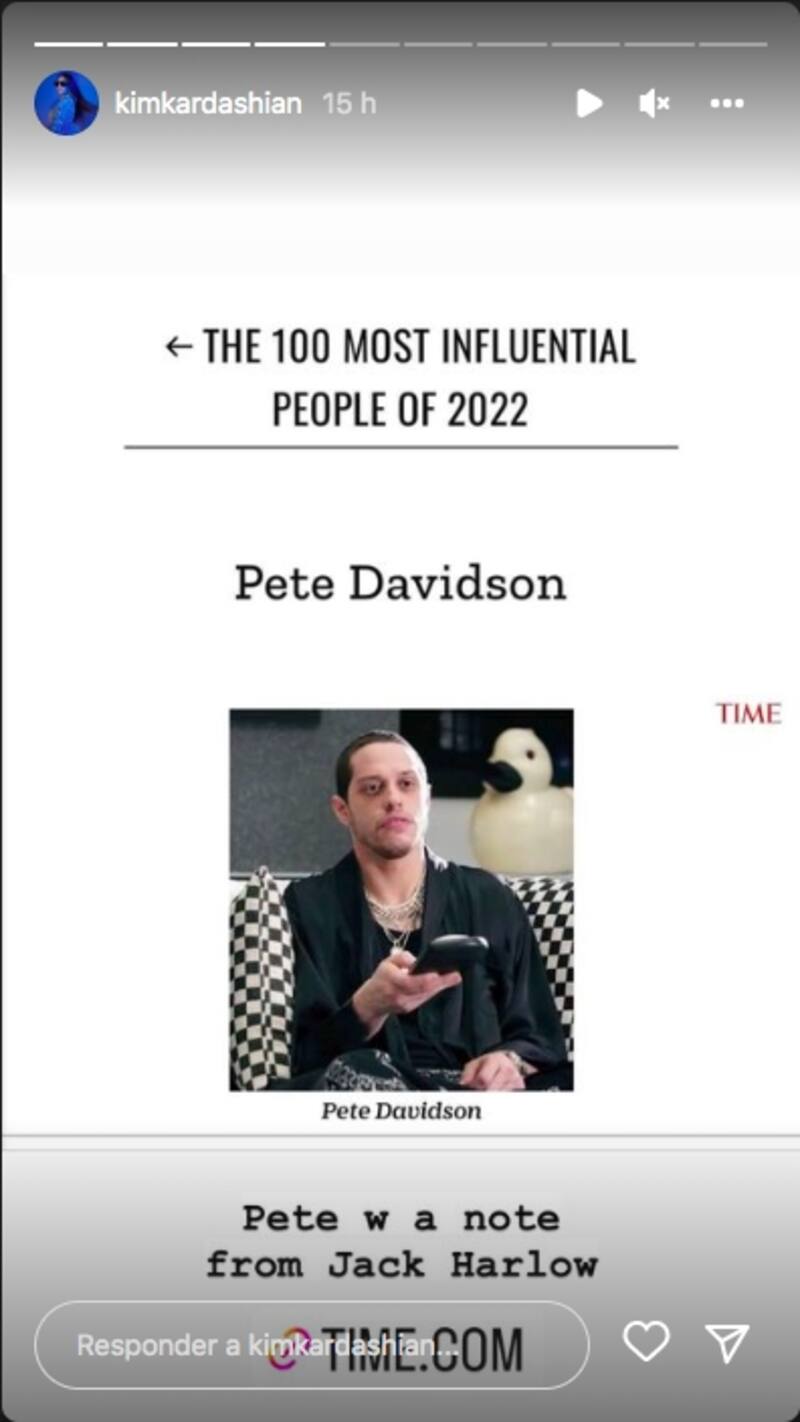Tap the kimkardashian username
Viewport: 800px width, 1422px height.
tap(208, 103)
